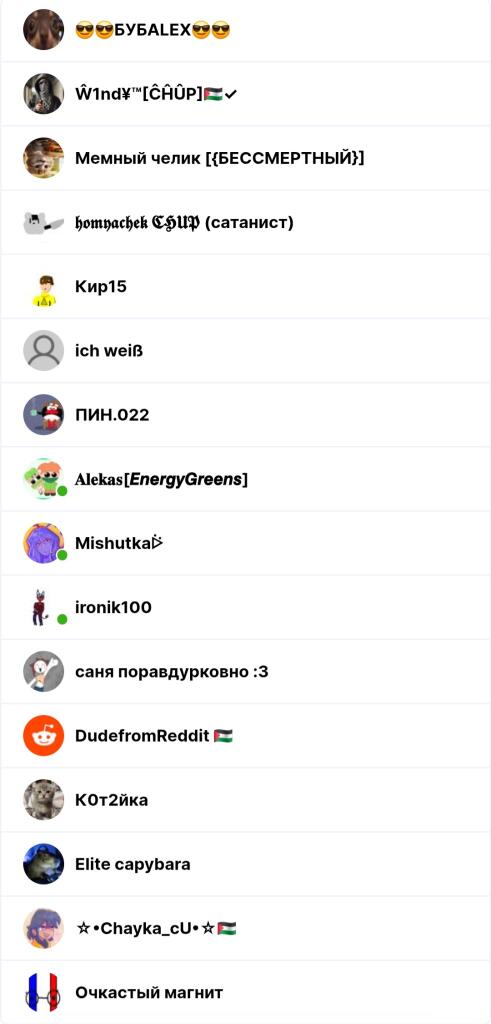Select the user Кир15

[x=246, y=287]
